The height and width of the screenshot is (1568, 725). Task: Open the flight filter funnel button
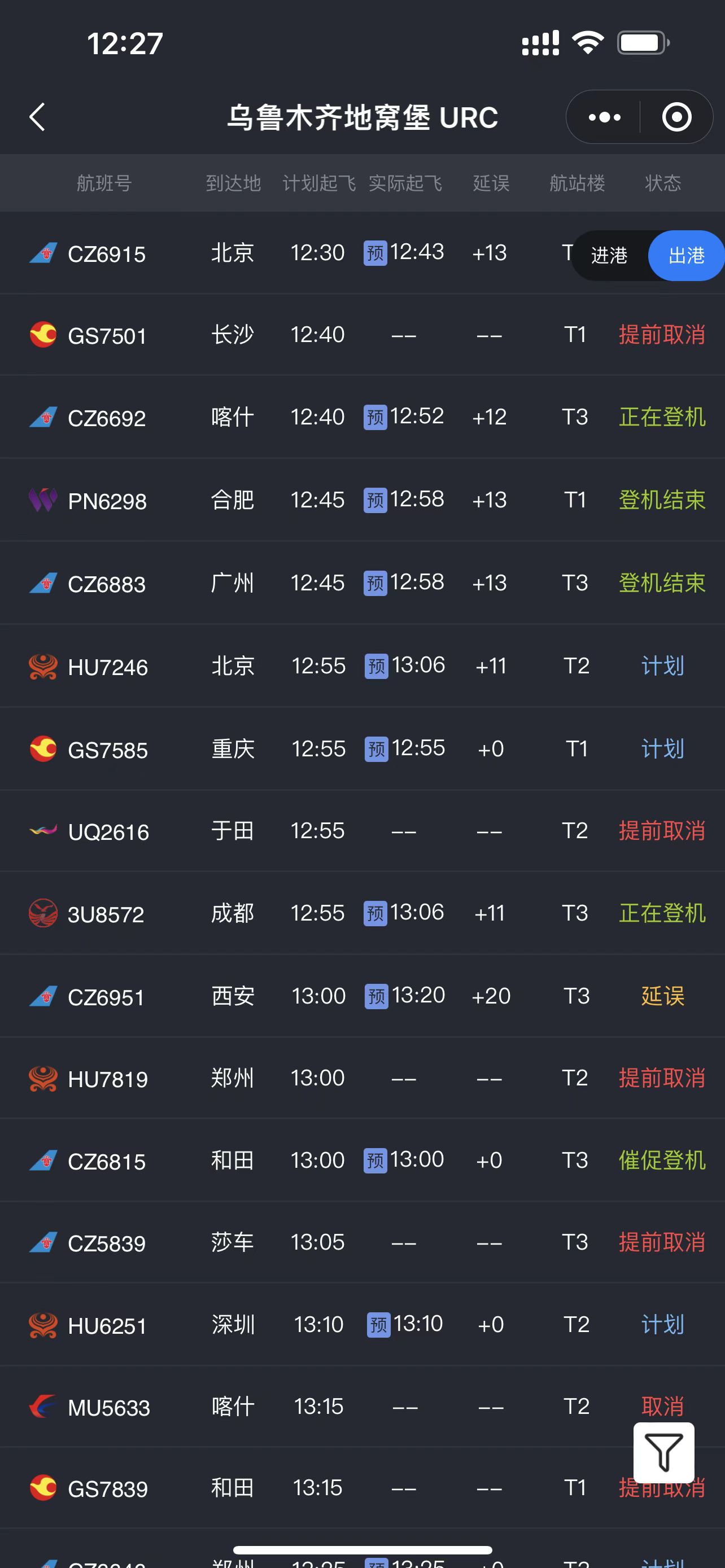pos(663,1452)
